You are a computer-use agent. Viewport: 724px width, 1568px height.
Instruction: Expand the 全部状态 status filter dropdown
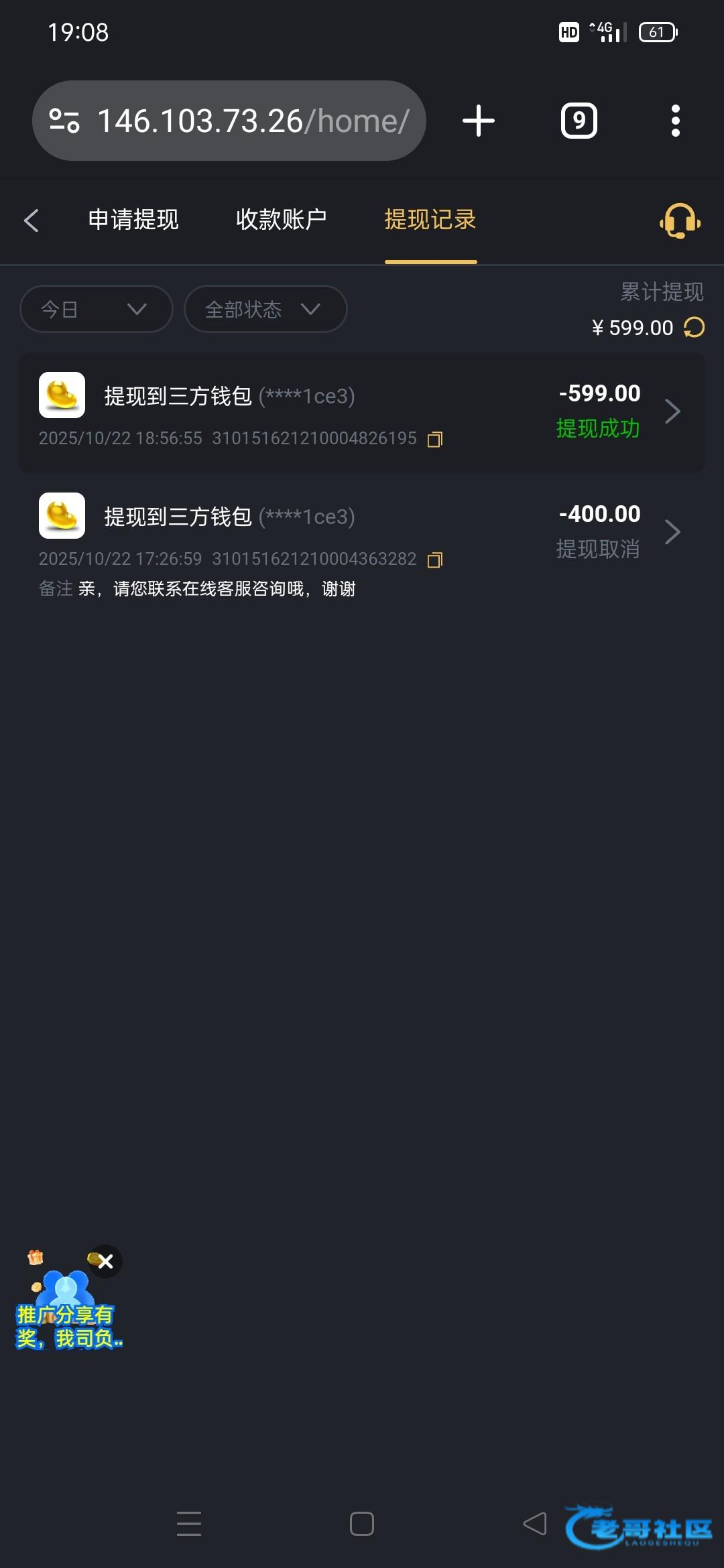tap(265, 309)
